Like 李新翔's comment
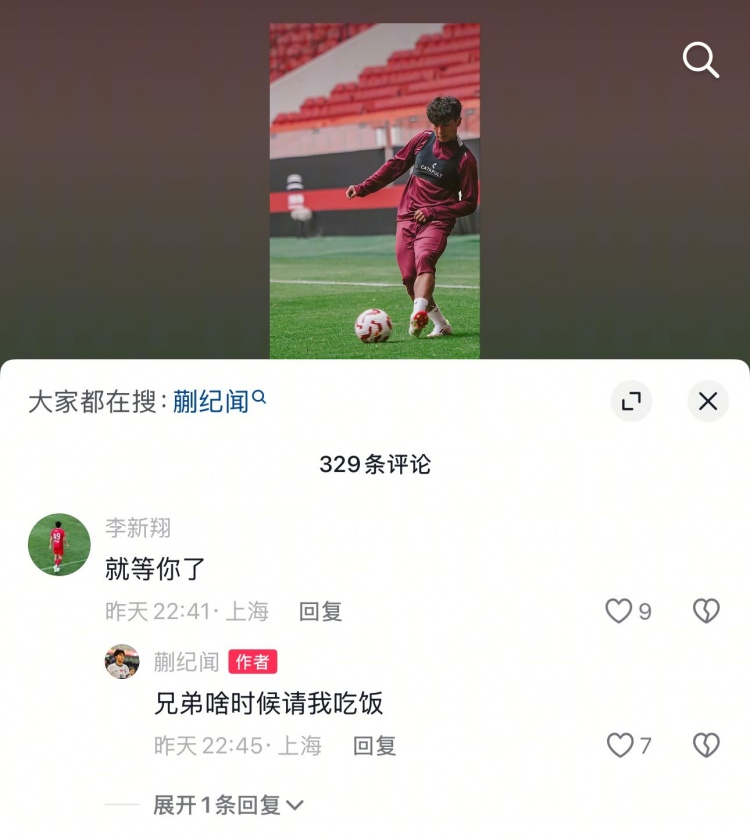 click(619, 611)
